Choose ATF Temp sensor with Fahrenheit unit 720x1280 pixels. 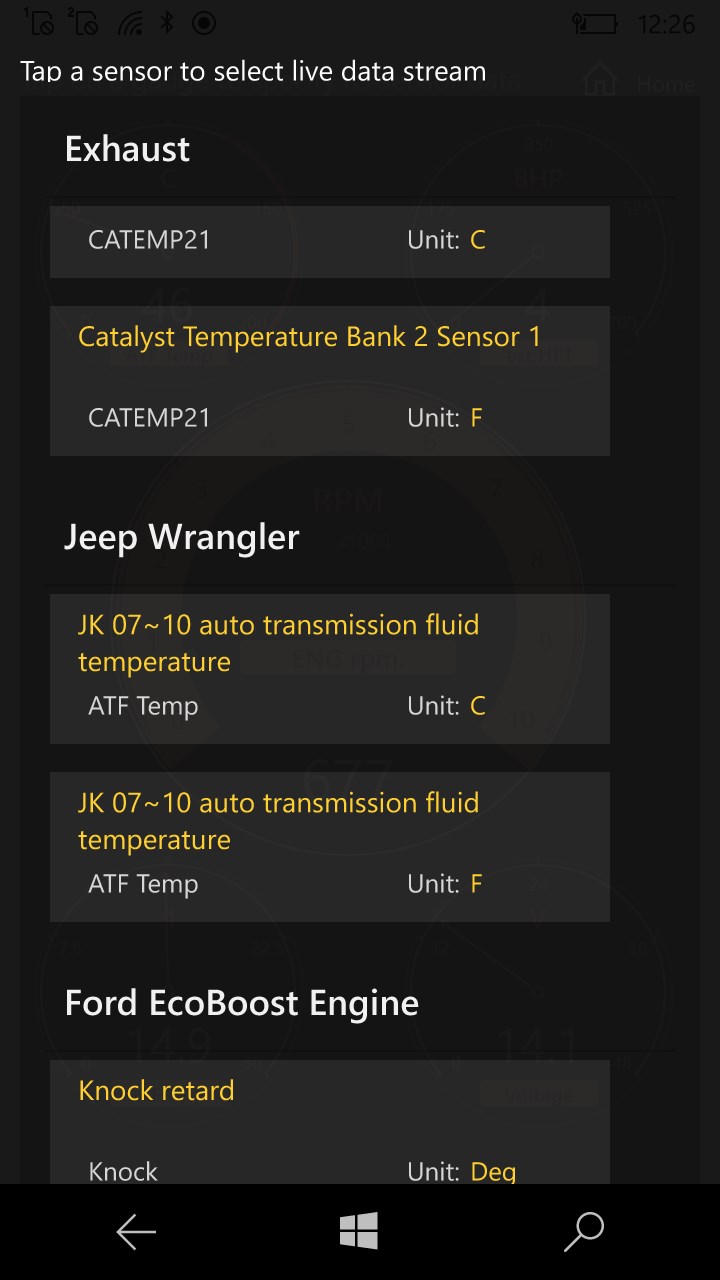(x=330, y=845)
